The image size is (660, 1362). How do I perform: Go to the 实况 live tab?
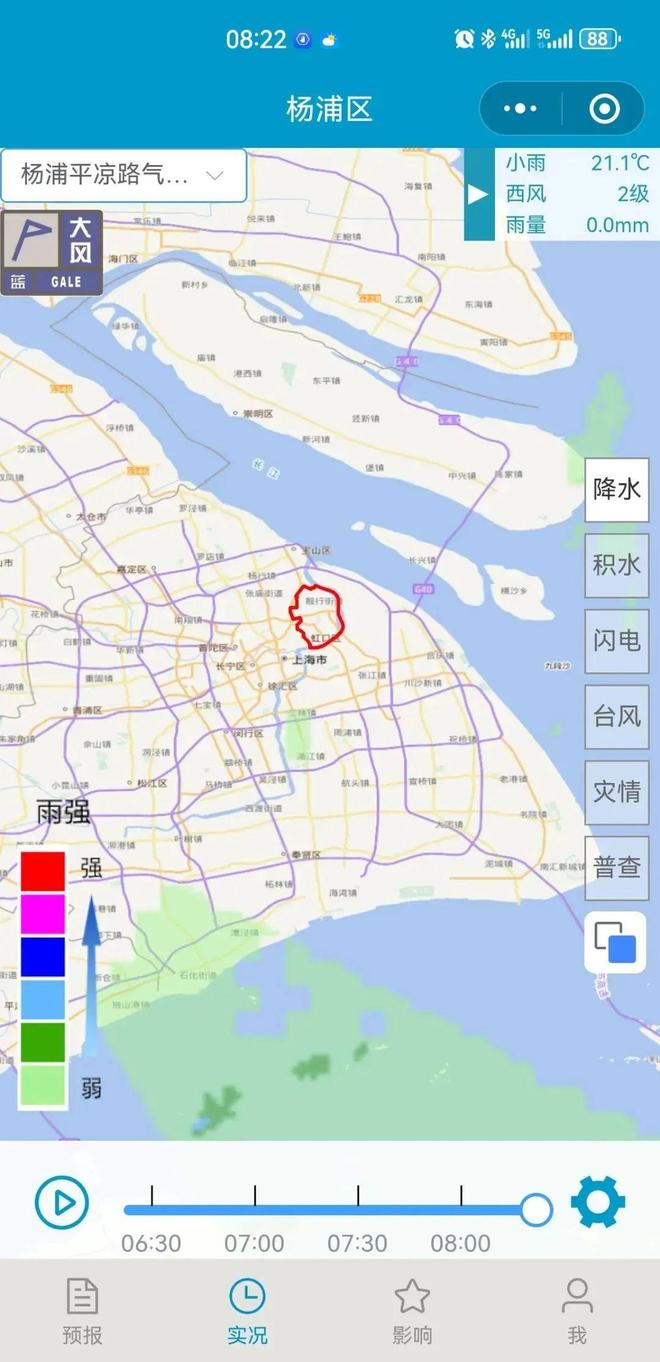tap(247, 1310)
